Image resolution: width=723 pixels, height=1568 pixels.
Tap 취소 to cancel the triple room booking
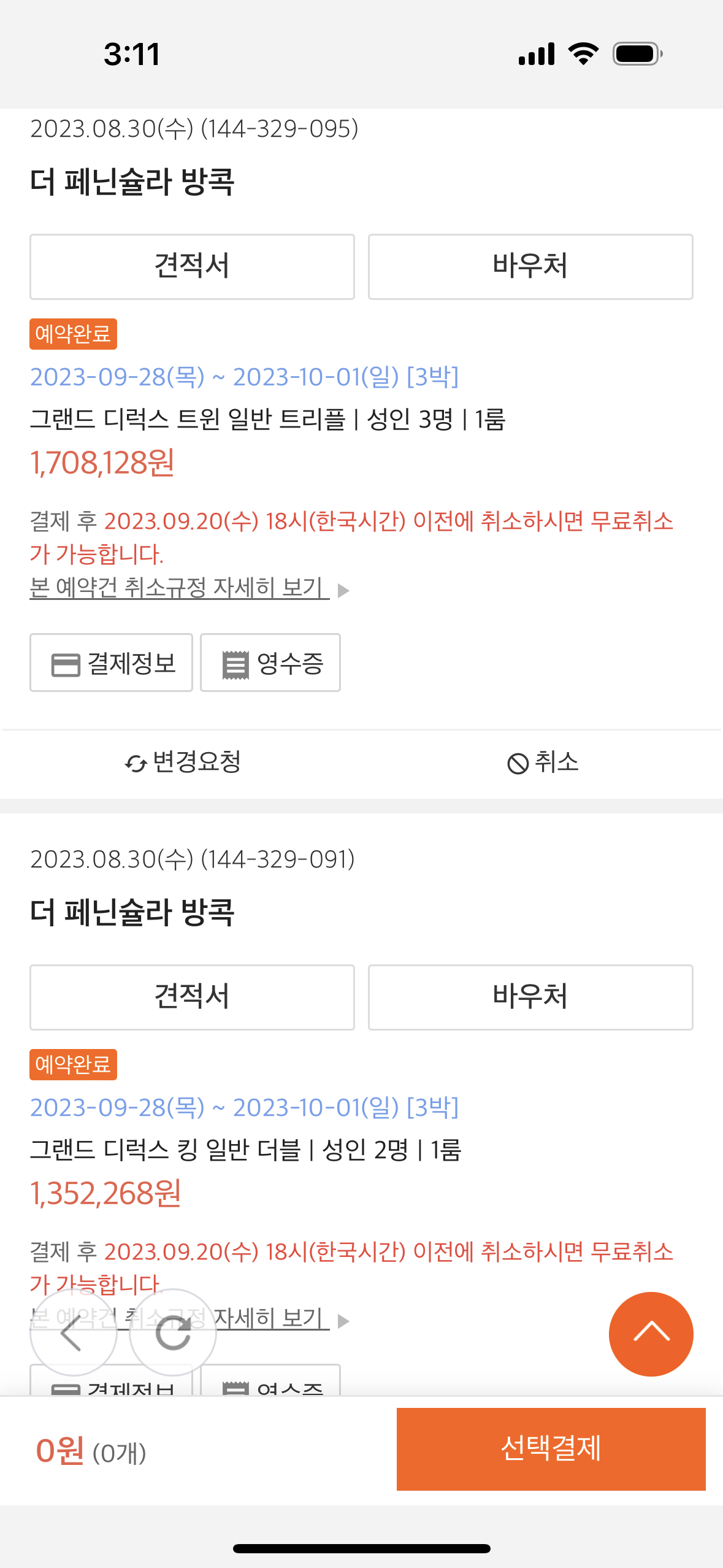[x=543, y=763]
